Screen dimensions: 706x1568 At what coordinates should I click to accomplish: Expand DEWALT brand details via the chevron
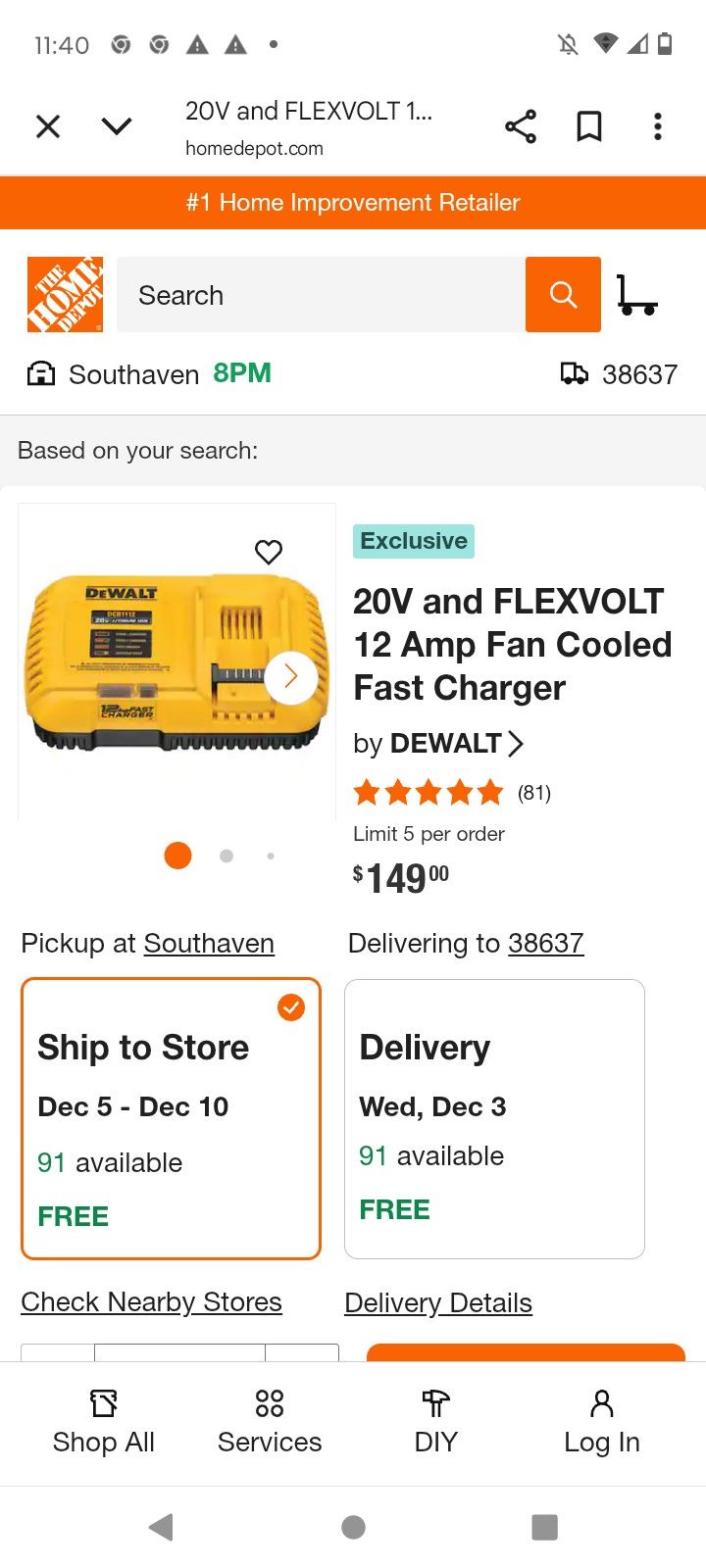point(517,744)
